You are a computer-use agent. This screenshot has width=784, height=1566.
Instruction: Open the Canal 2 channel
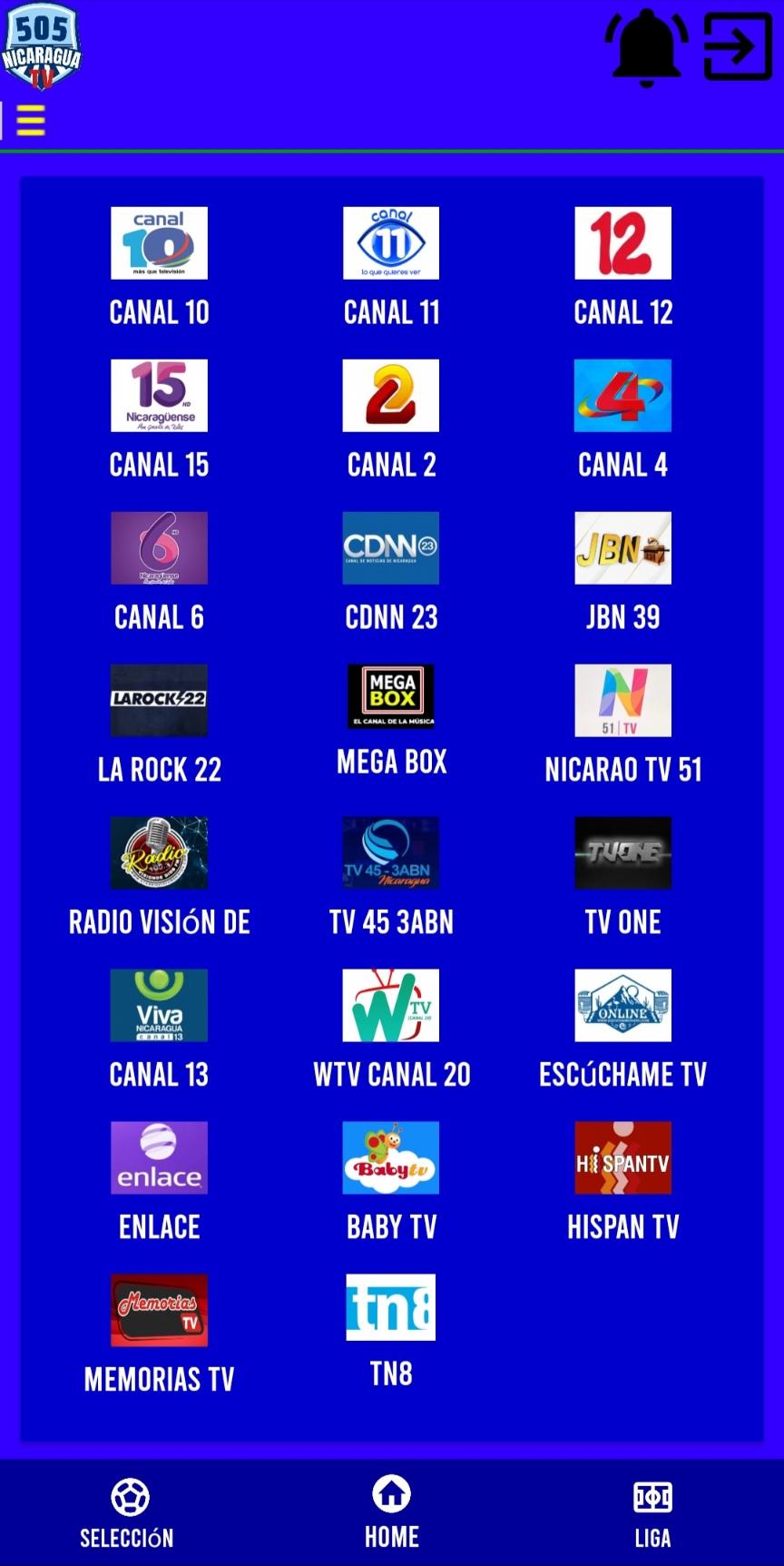pos(391,396)
